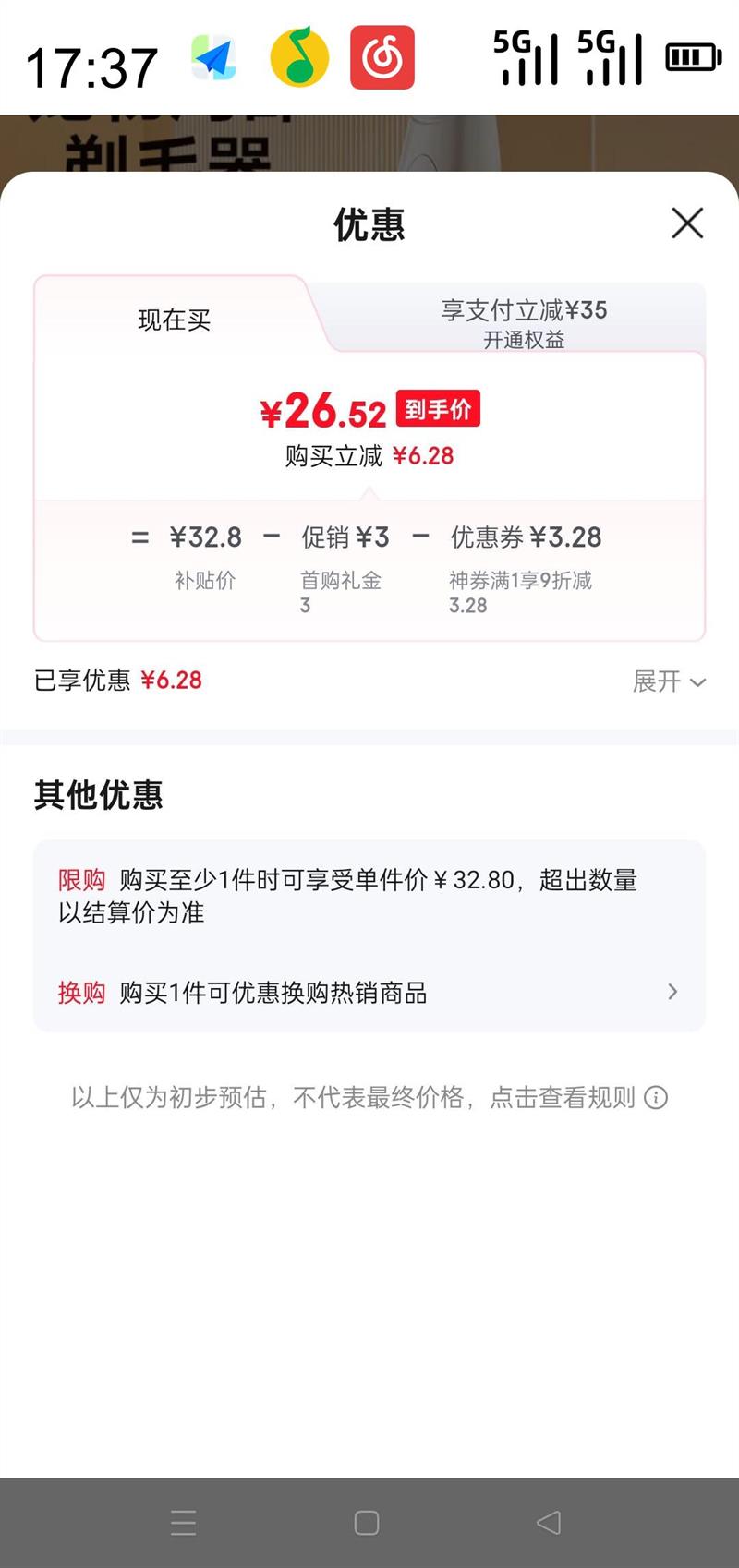Tap the 限购 purchase limit notice
The image size is (739, 1568).
pos(79,880)
